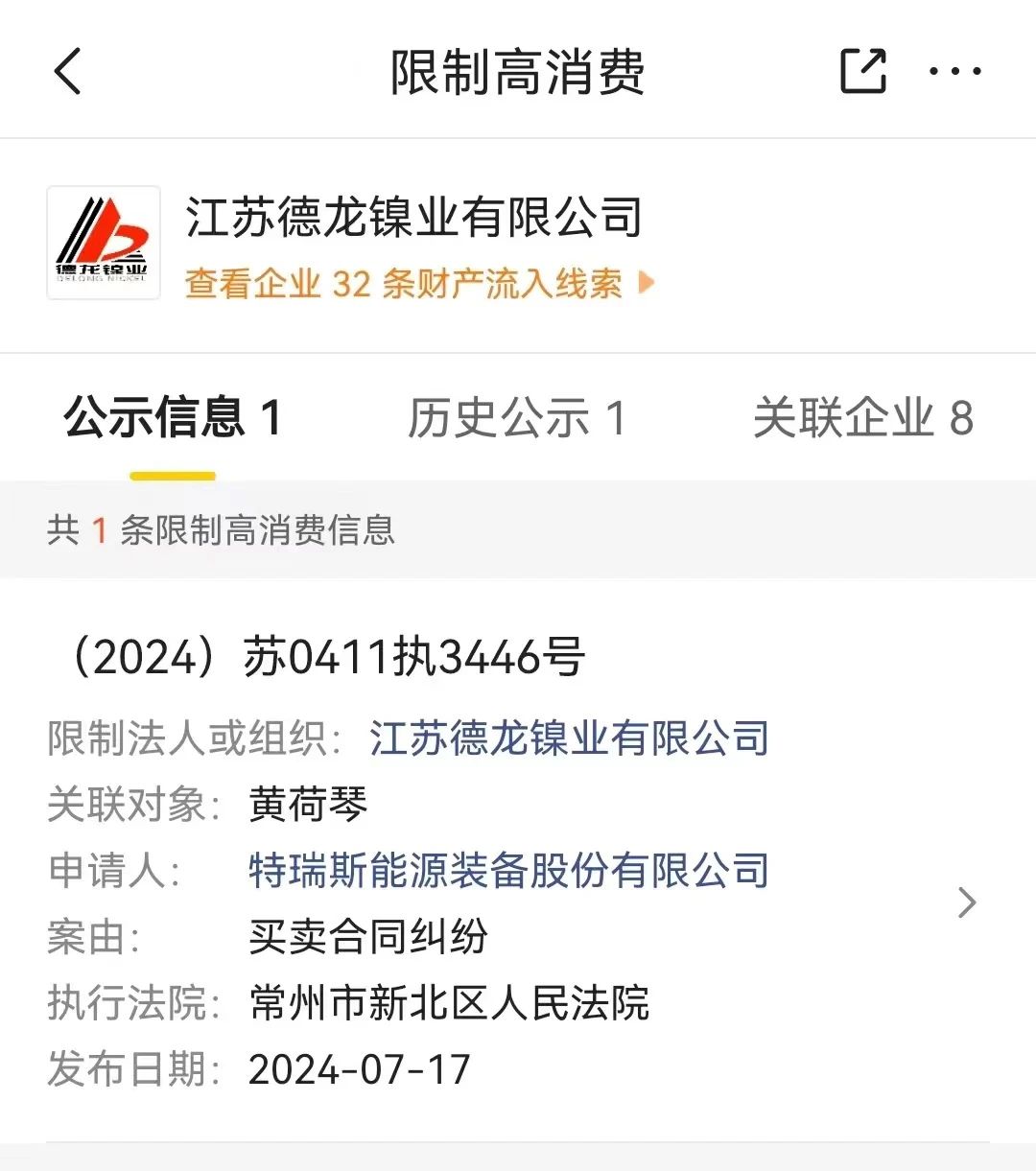Select related person 黄荷琴

click(x=307, y=806)
